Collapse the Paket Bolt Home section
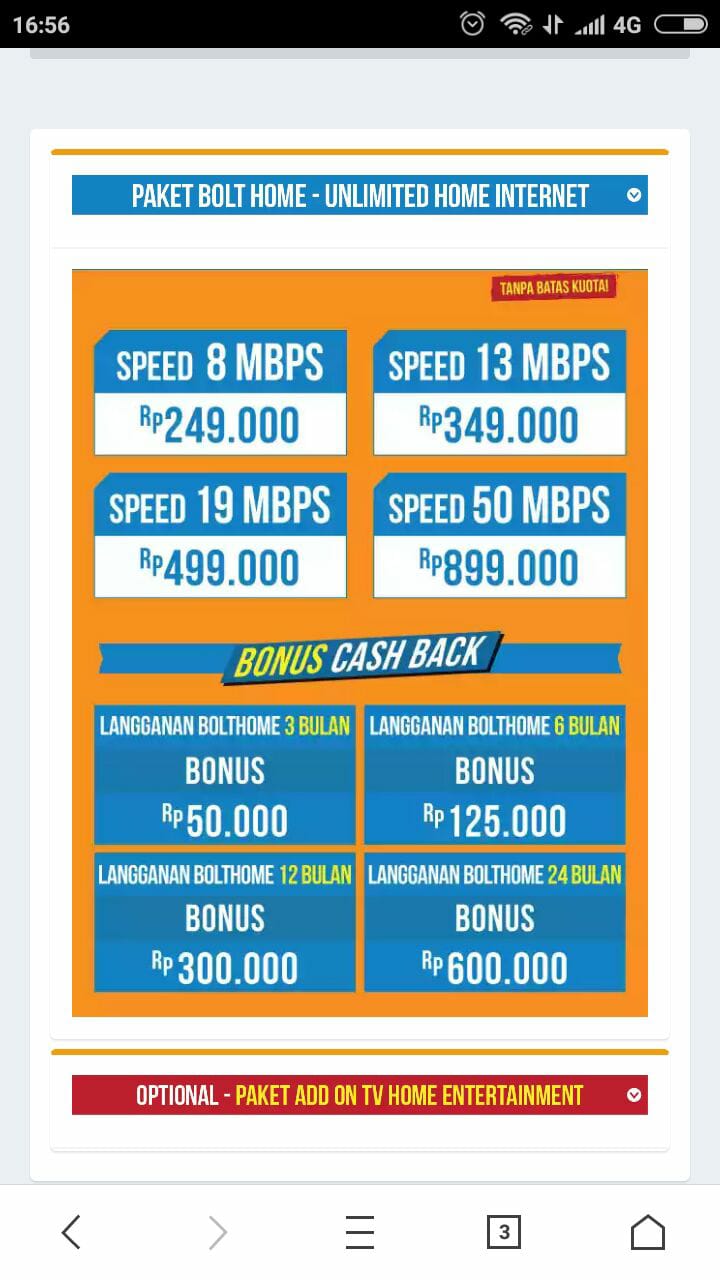The image size is (720, 1280). click(x=634, y=195)
